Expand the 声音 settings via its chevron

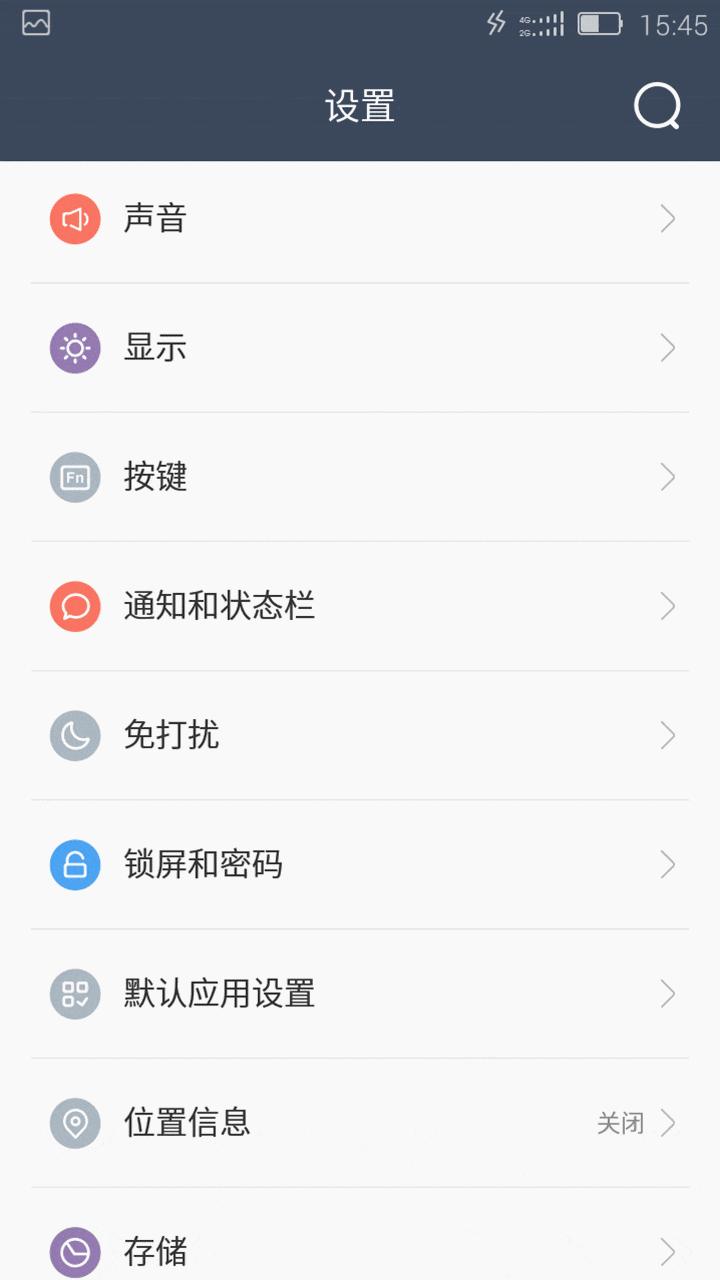[668, 218]
